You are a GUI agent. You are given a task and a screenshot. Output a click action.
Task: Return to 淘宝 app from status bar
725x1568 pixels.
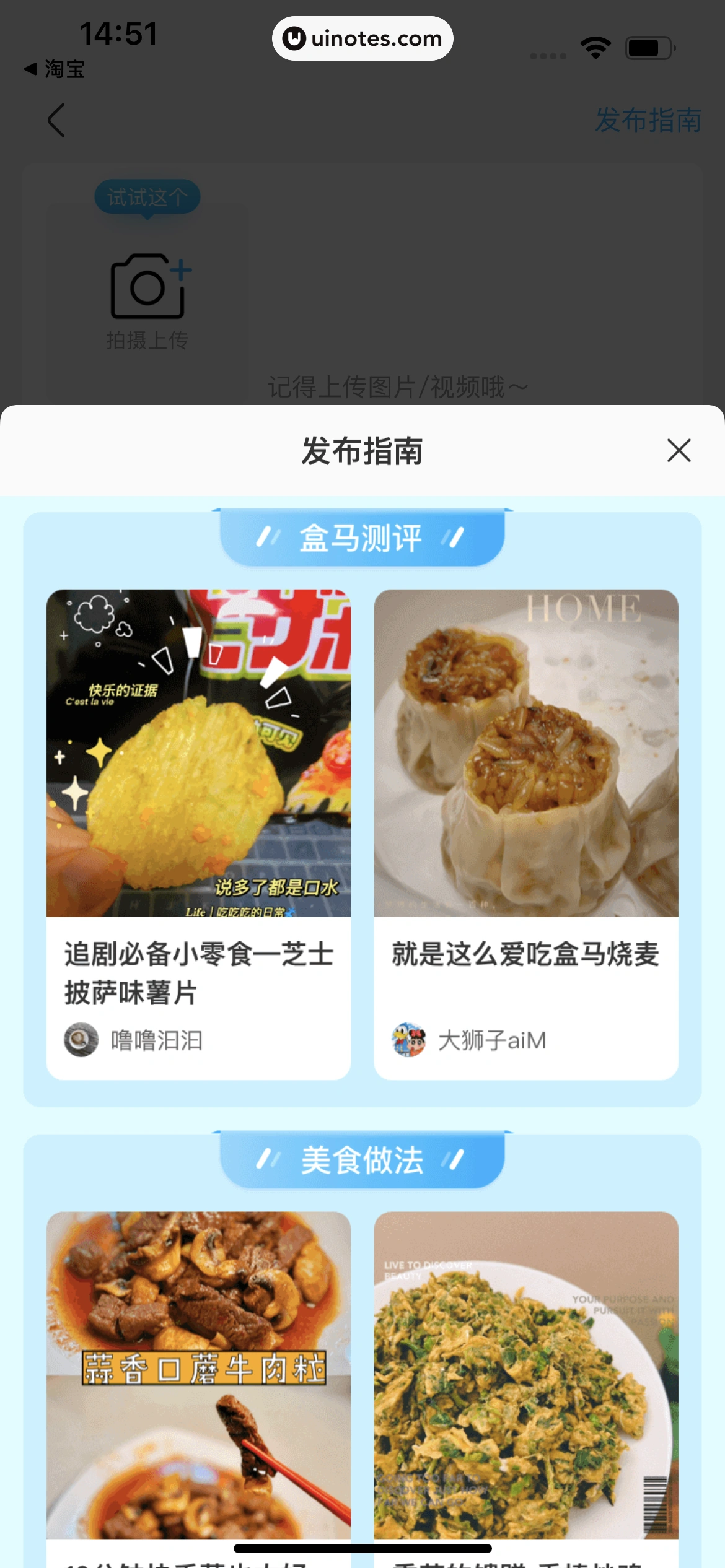(55, 69)
